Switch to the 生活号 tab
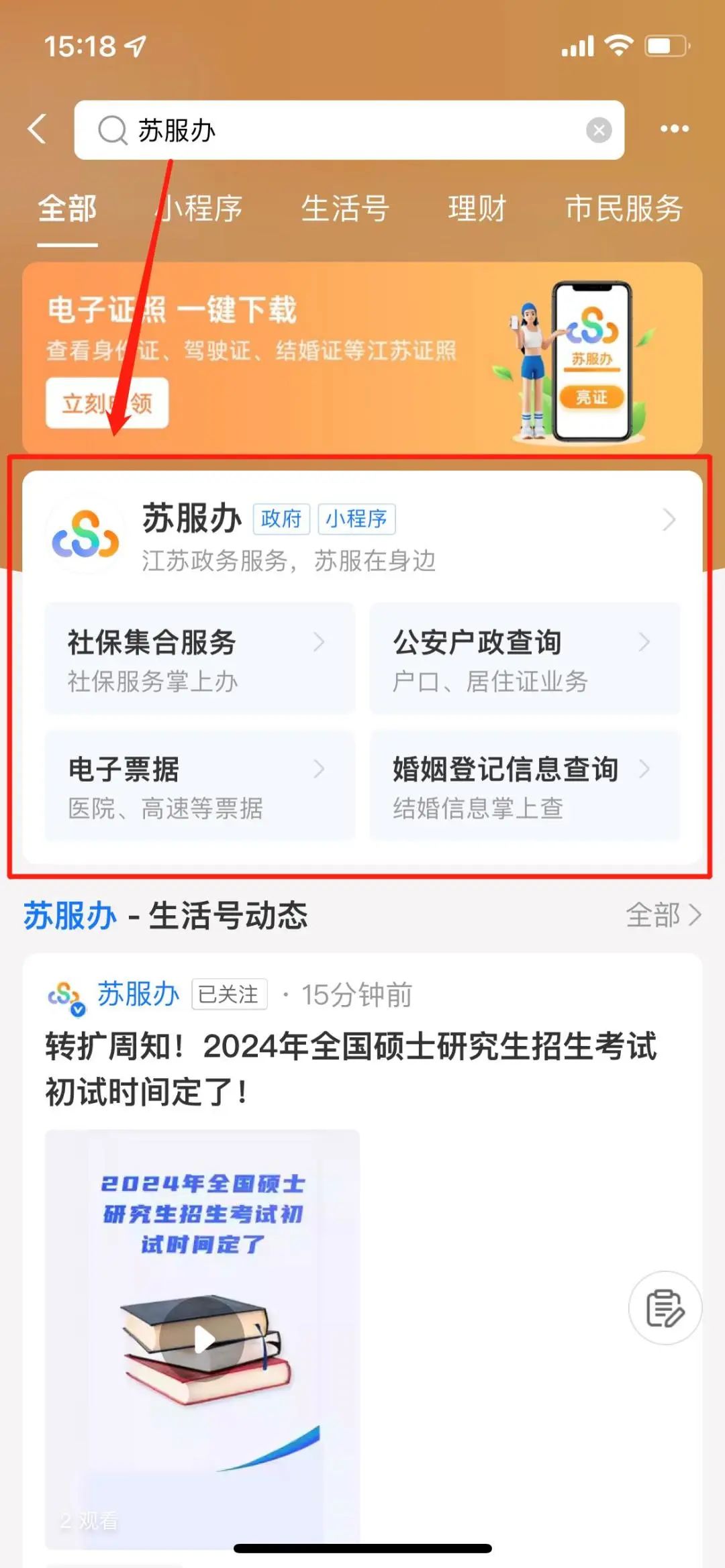 pyautogui.click(x=345, y=209)
